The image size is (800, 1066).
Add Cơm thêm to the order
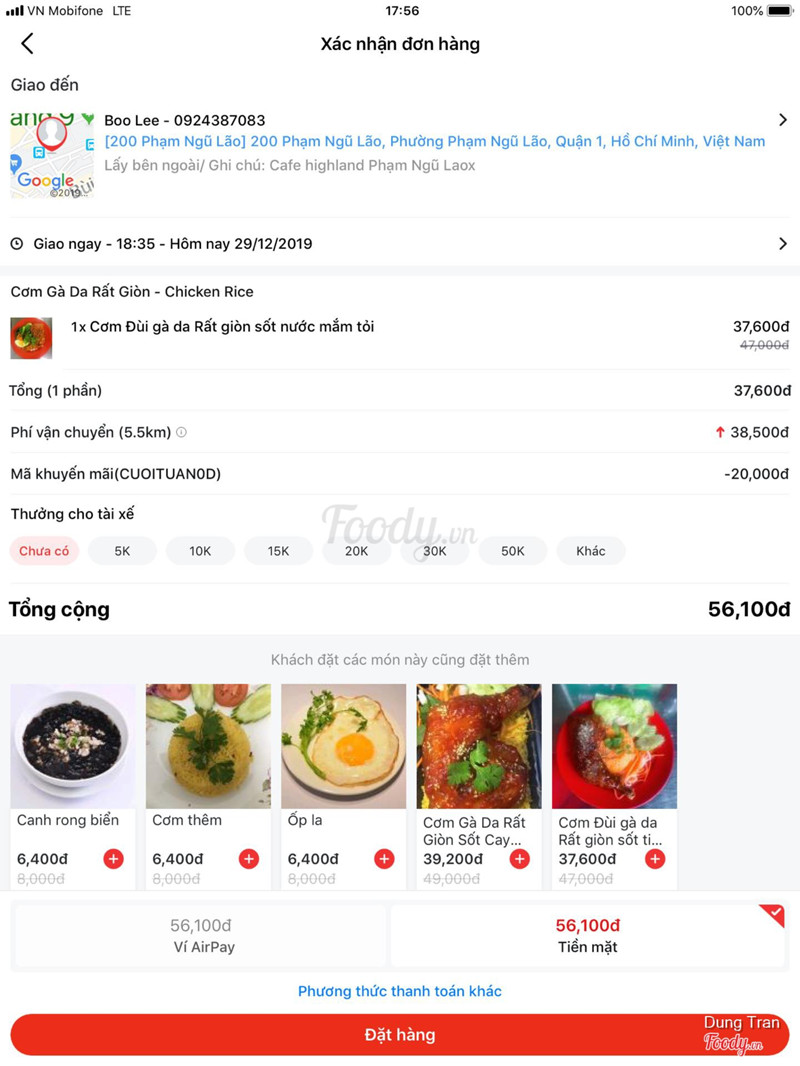tap(249, 859)
